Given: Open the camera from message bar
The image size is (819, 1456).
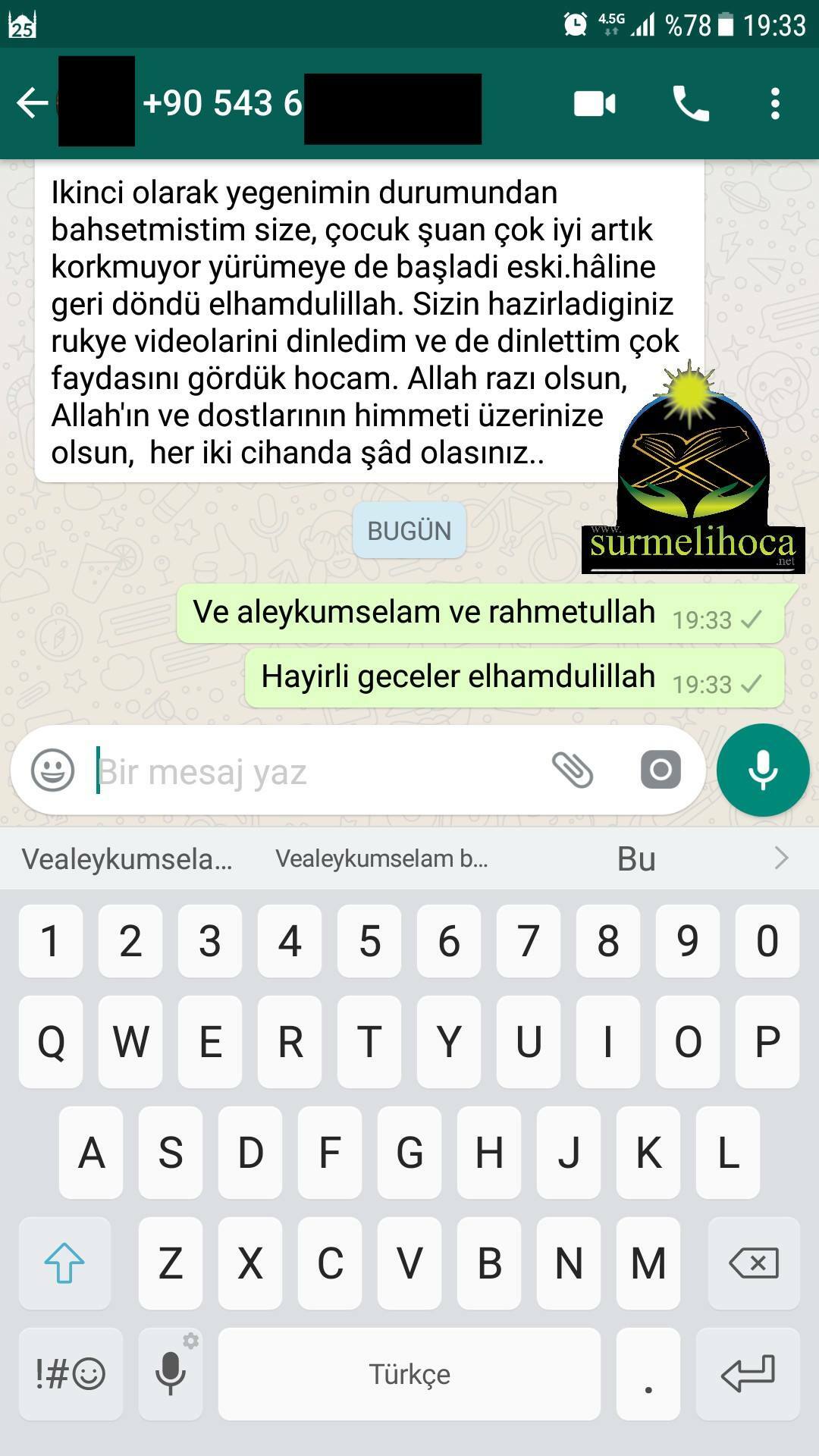Looking at the screenshot, I should point(661,770).
